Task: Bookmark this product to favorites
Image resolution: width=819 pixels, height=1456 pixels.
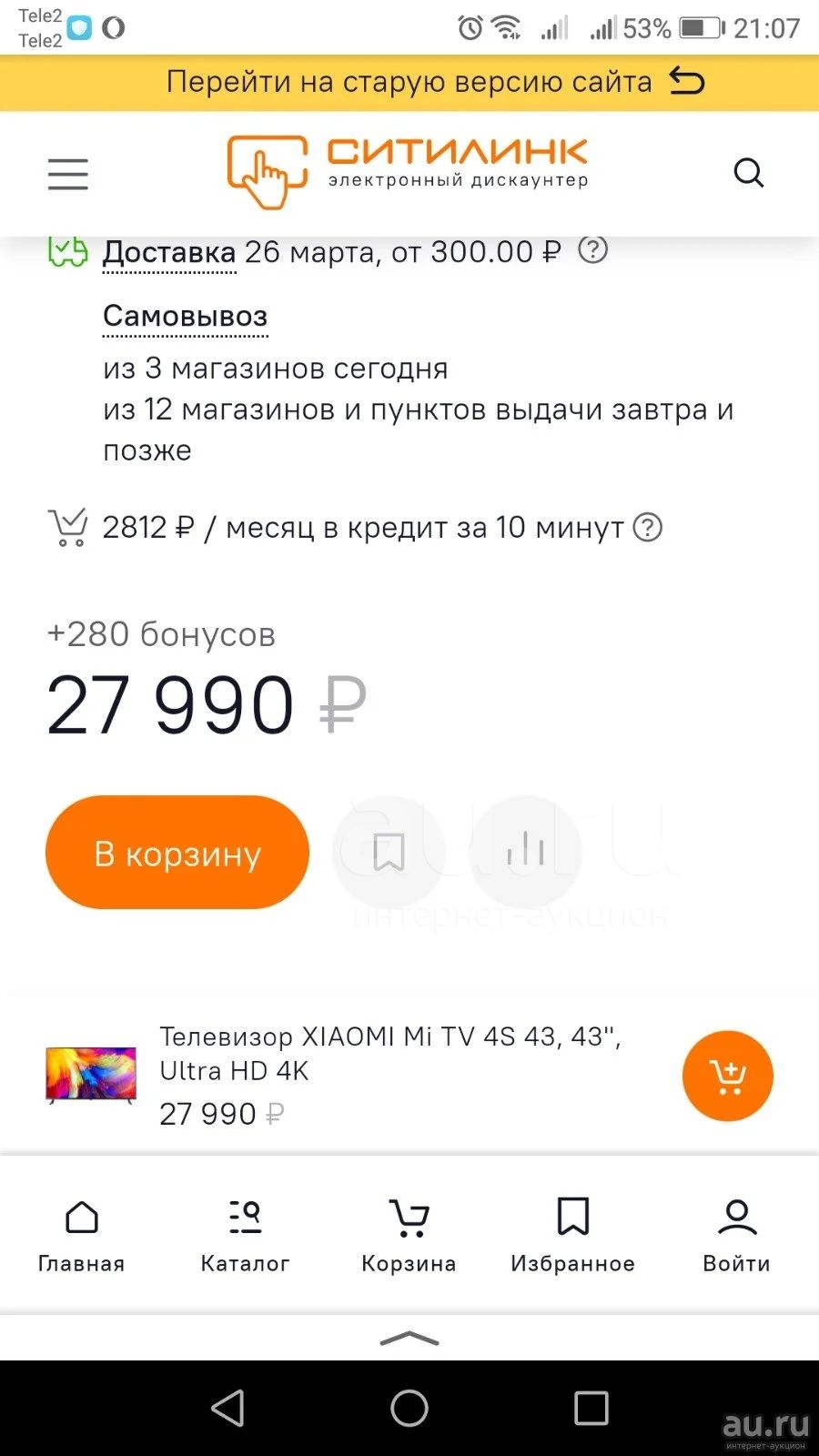Action: pos(389,853)
